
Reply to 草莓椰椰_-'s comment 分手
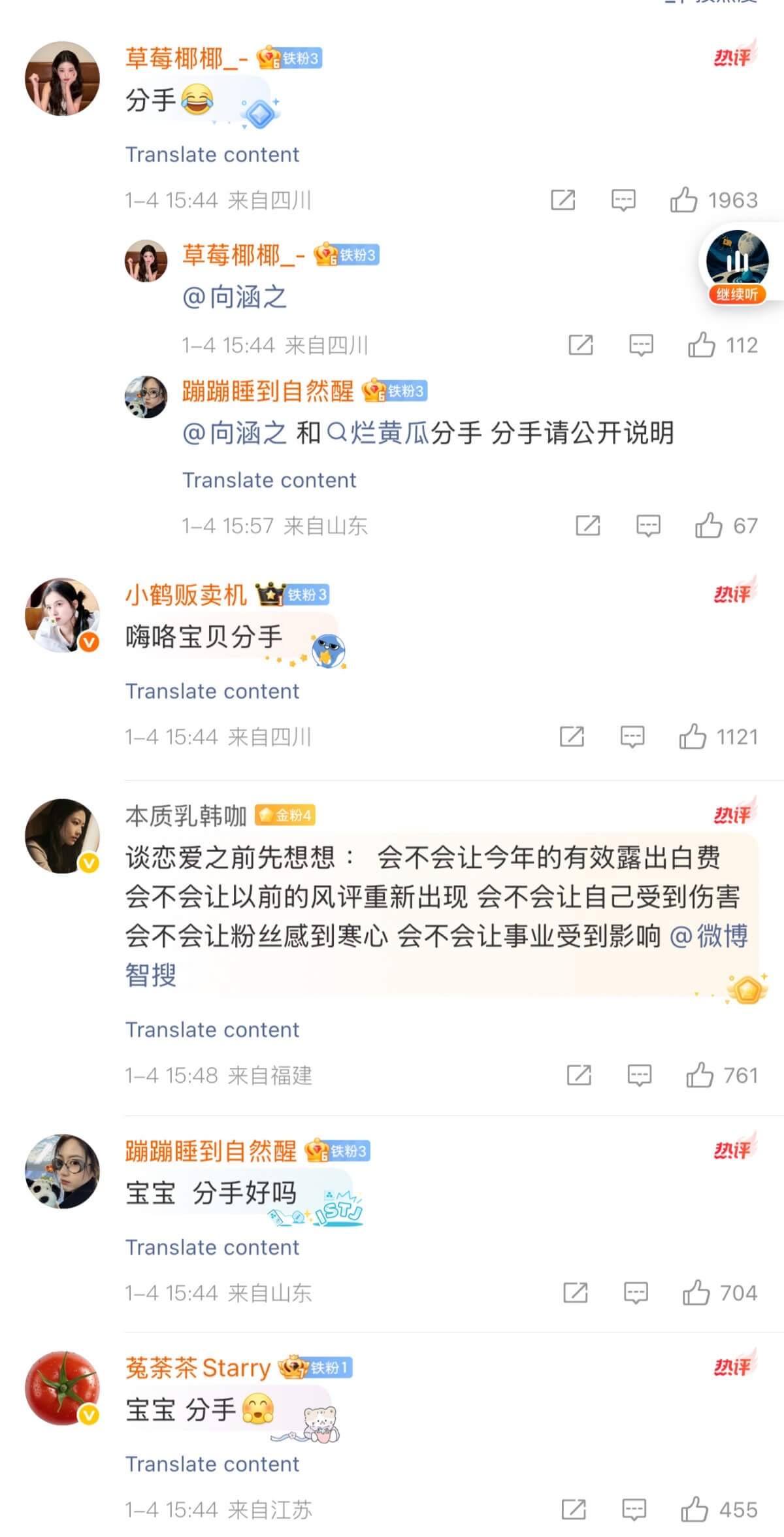(x=623, y=200)
